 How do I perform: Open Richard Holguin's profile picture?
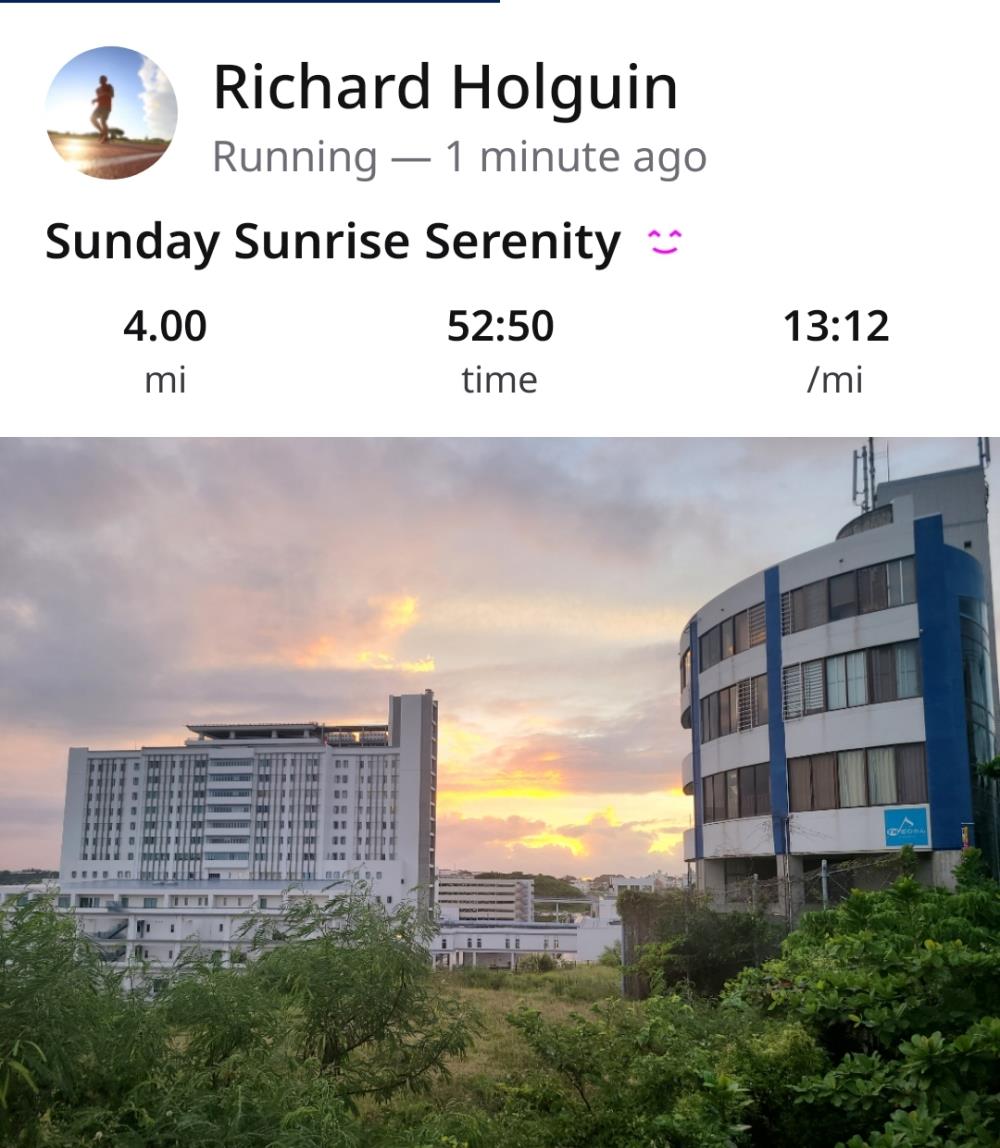tap(111, 112)
